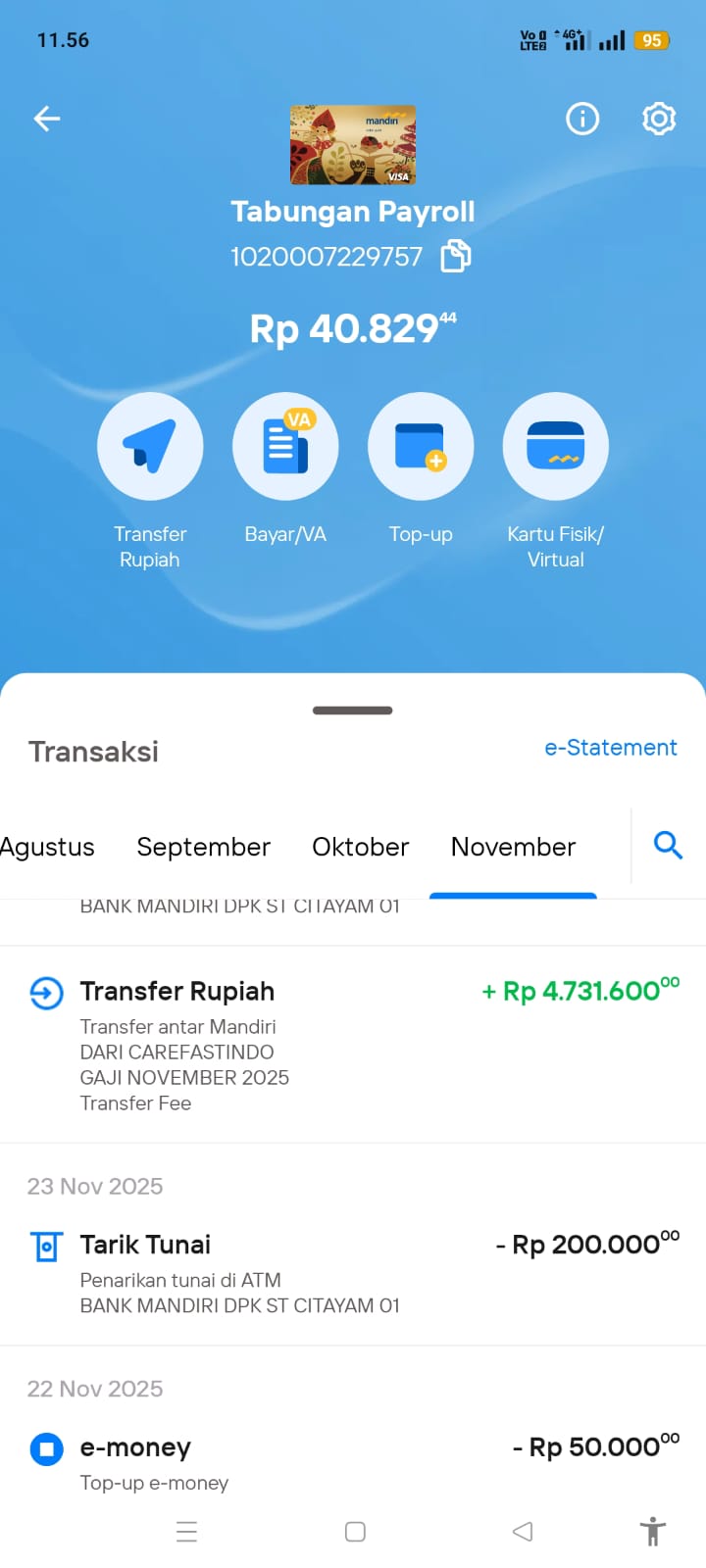Open the Top-up option
706x1568 pixels.
[x=421, y=447]
